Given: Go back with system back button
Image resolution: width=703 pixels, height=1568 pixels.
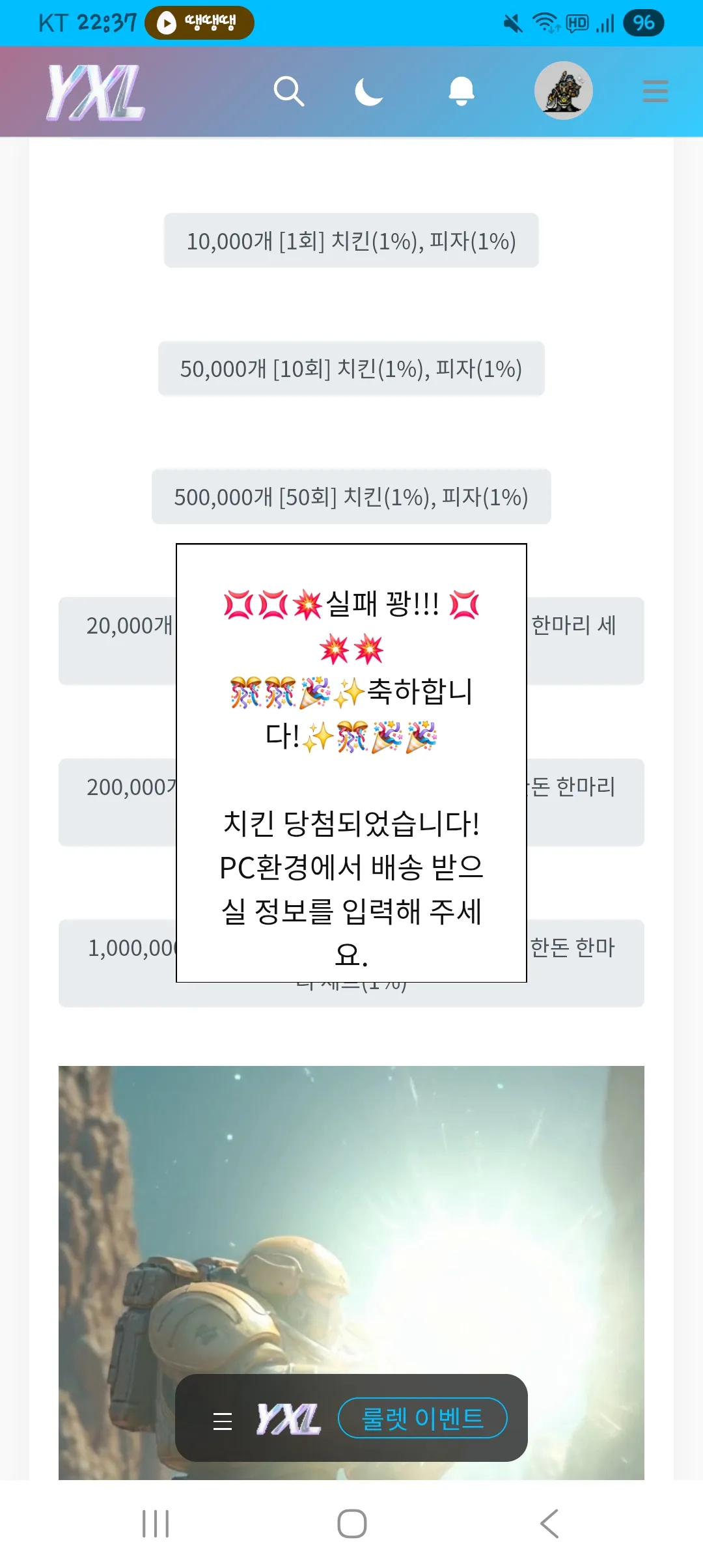Looking at the screenshot, I should click(x=549, y=1524).
